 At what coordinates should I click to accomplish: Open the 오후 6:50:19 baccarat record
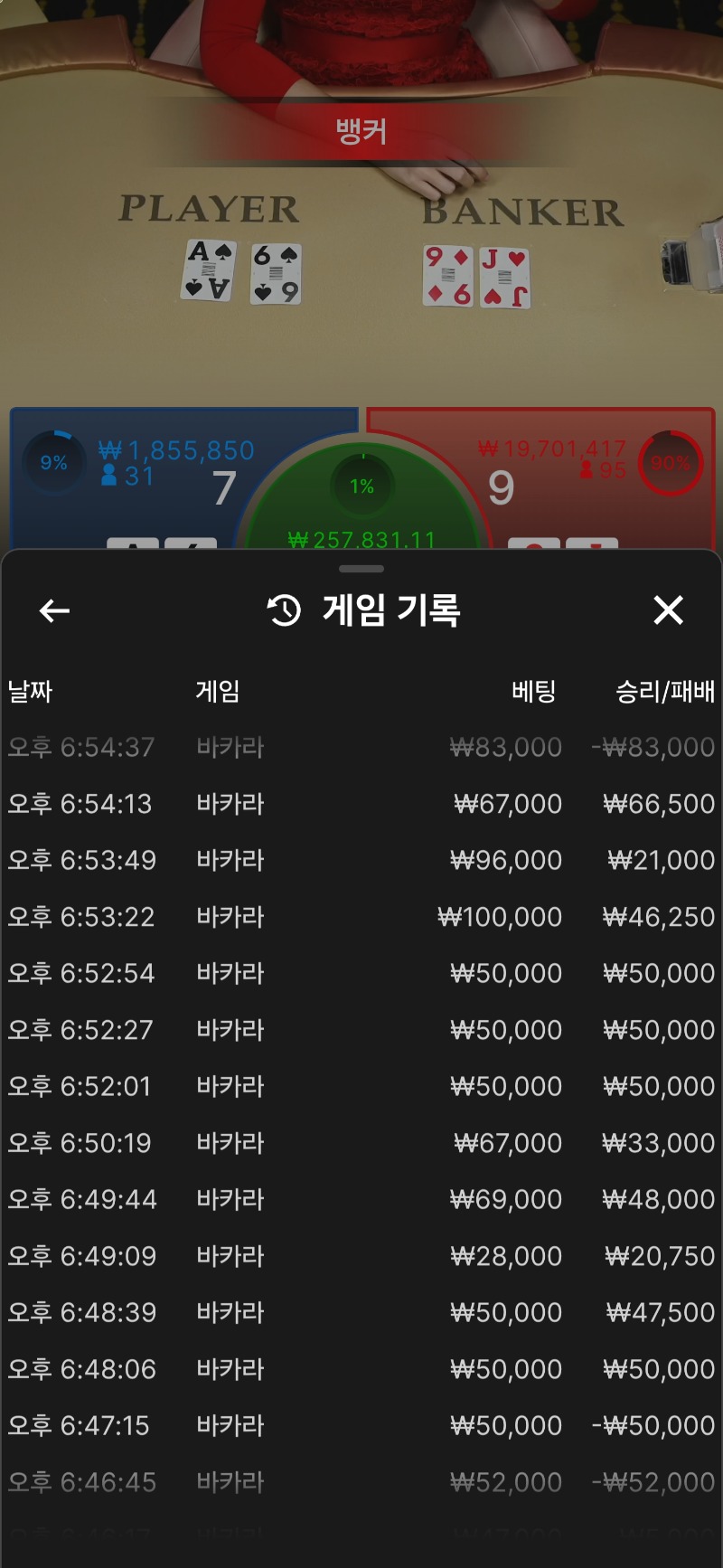361,1143
